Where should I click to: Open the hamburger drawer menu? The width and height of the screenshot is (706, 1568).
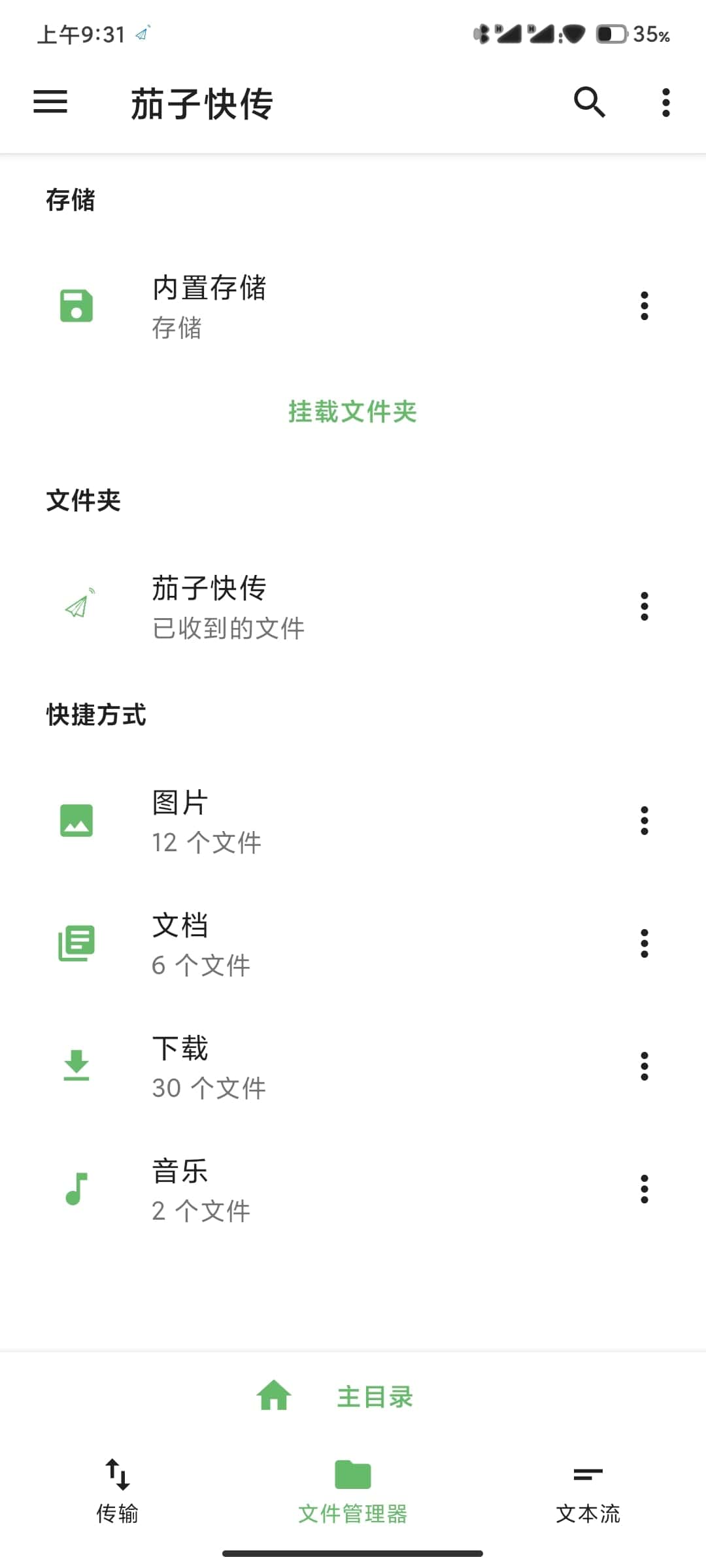click(50, 102)
